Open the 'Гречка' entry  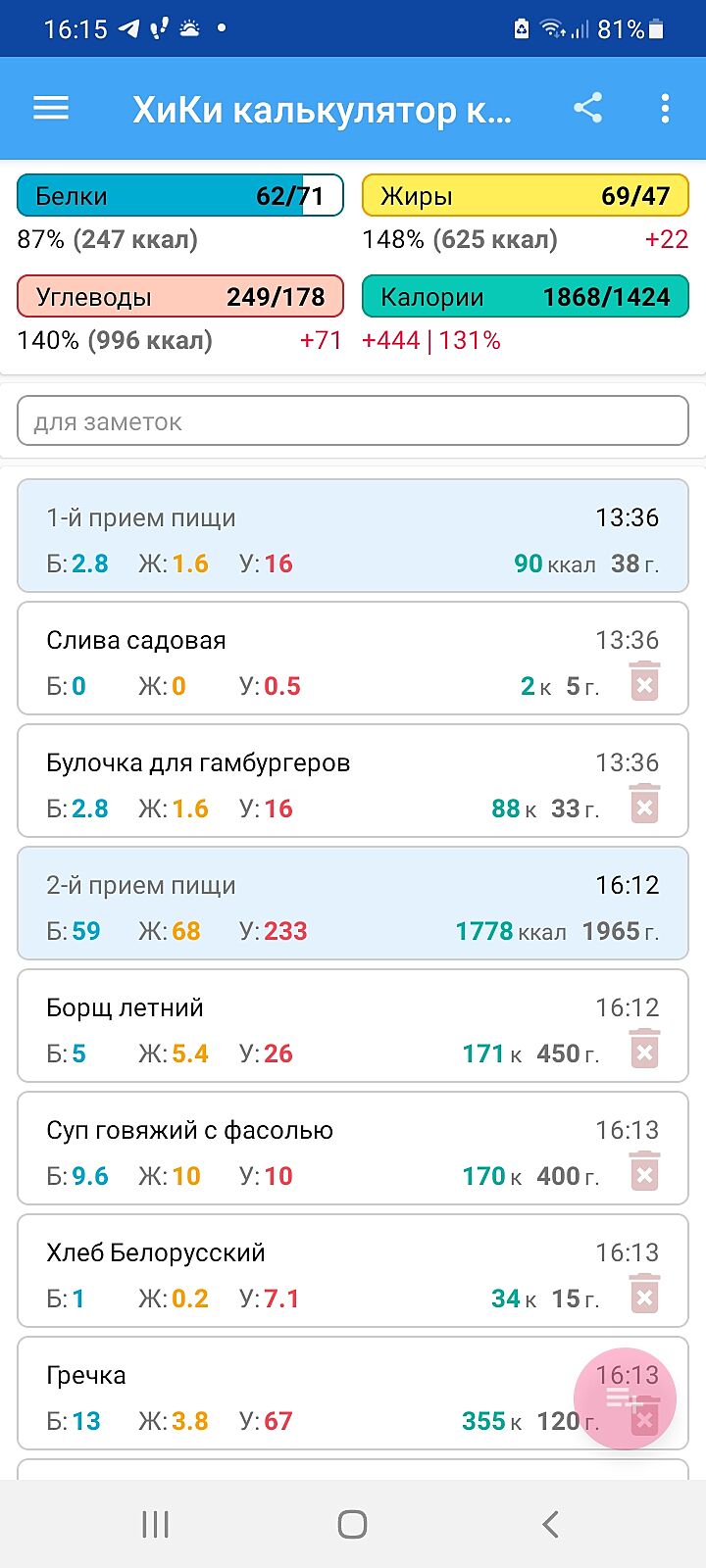tap(294, 1394)
